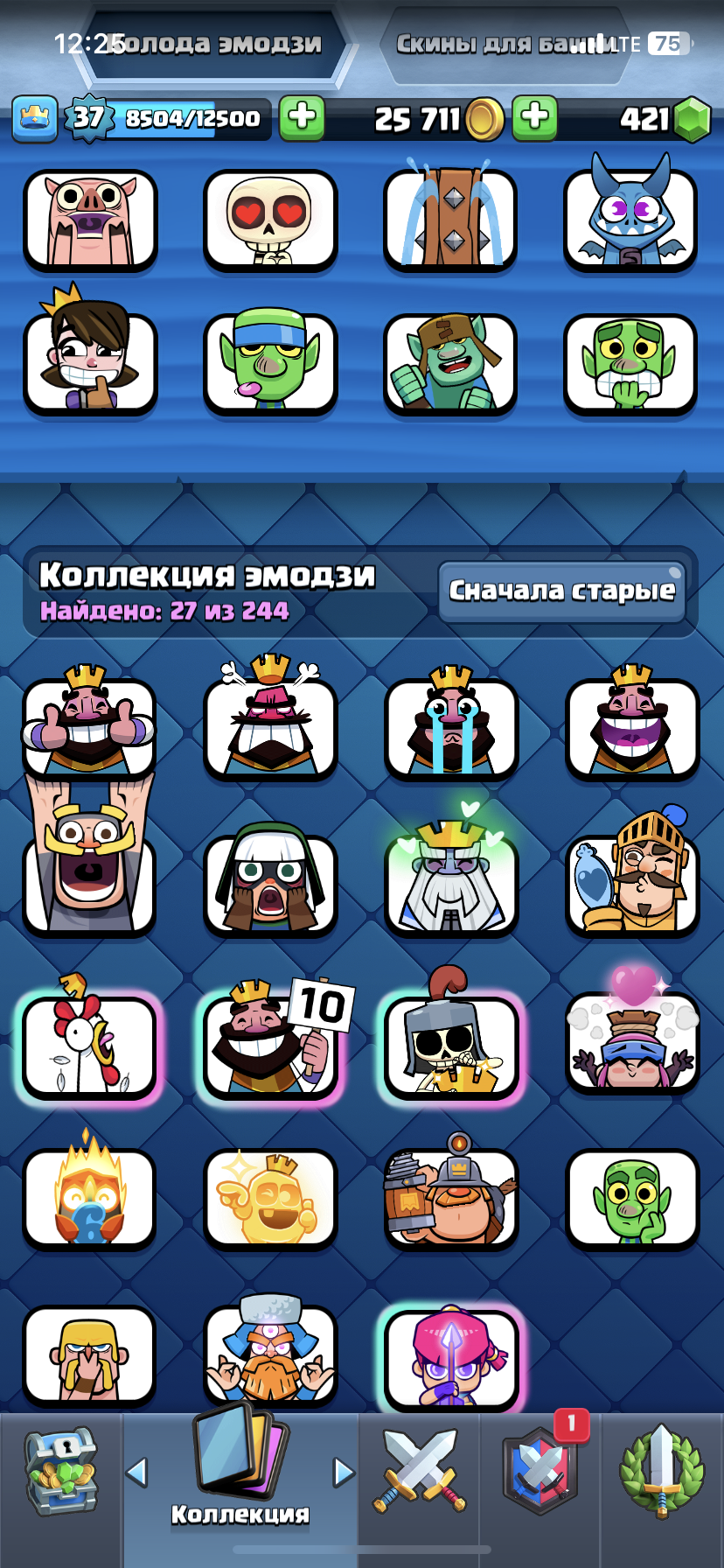Pick the thinking green goblin emote
This screenshot has width=724, height=1568.
[632, 1197]
